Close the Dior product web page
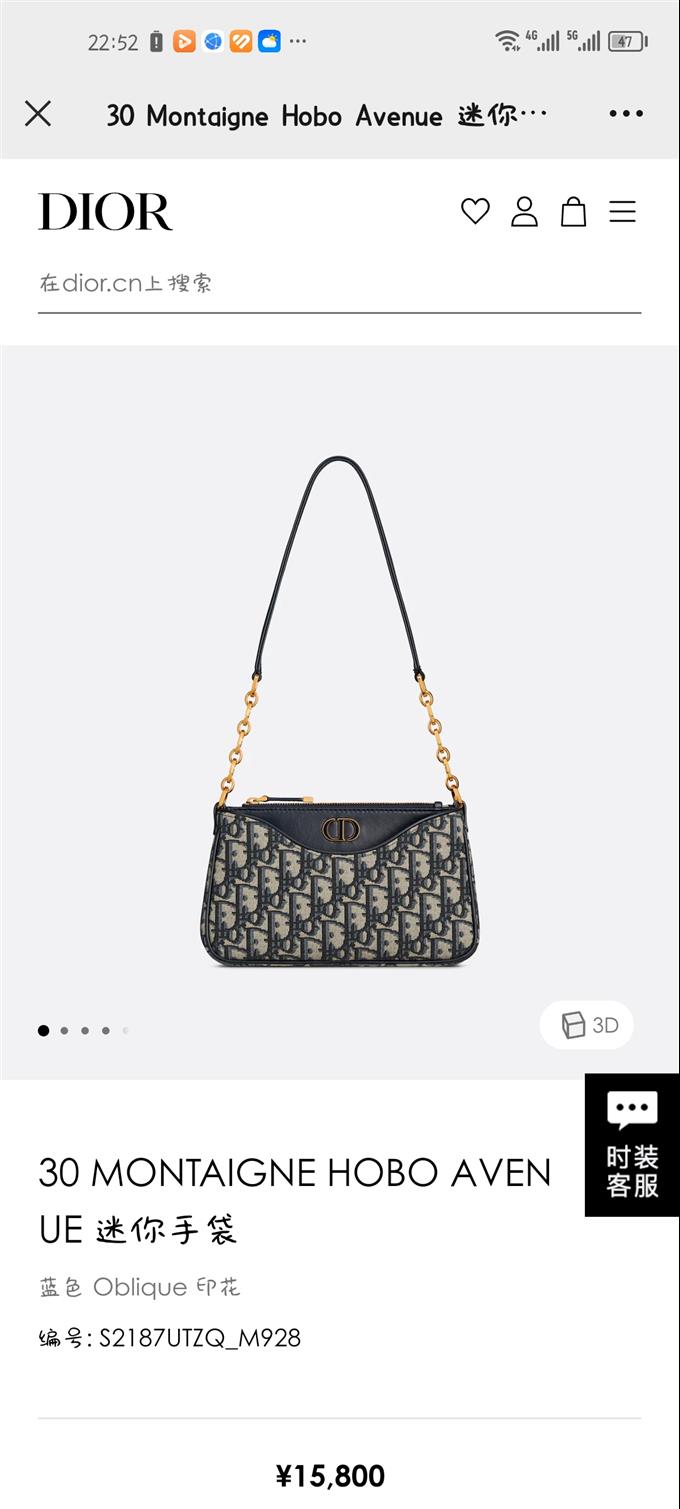Viewport: 680px width, 1509px height. (x=38, y=114)
